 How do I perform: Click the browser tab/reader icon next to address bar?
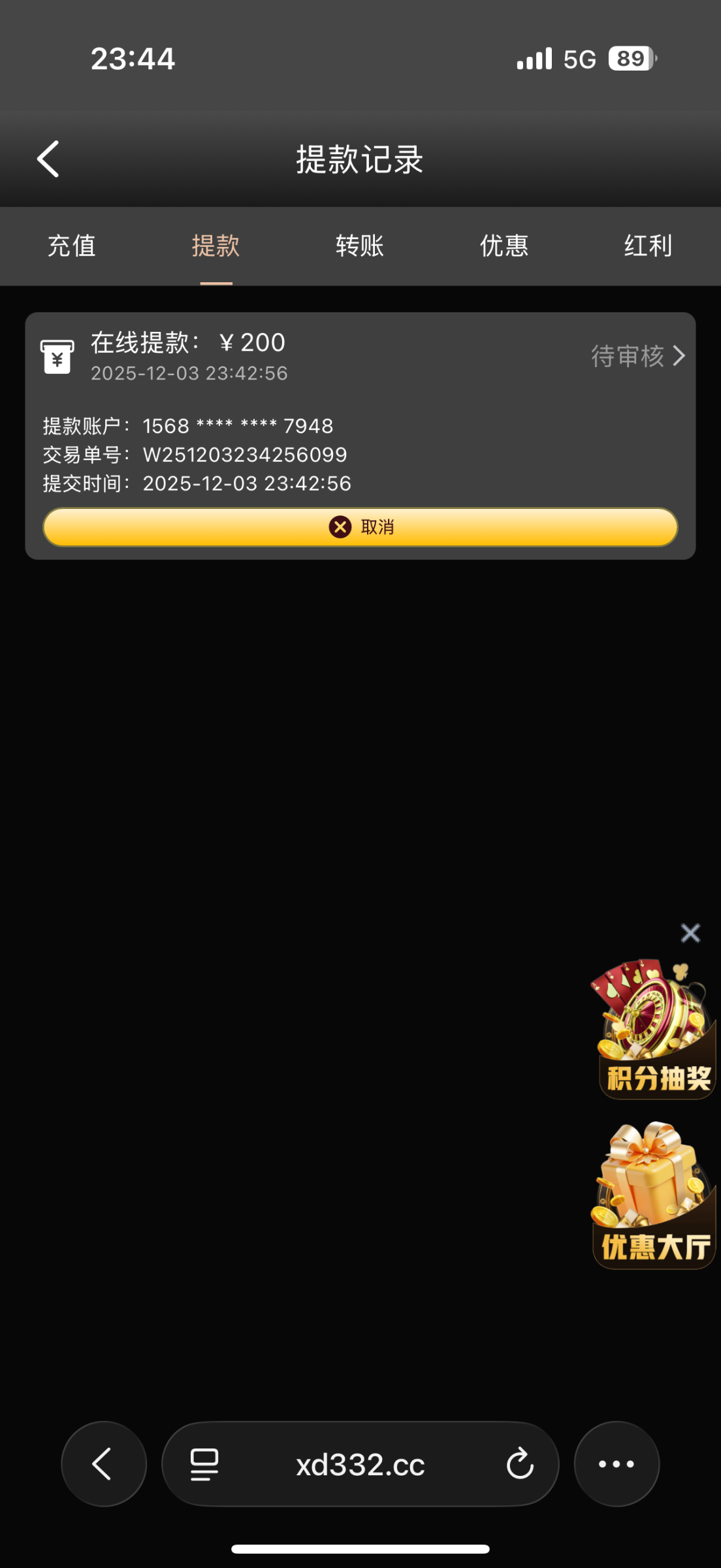pyautogui.click(x=202, y=1463)
